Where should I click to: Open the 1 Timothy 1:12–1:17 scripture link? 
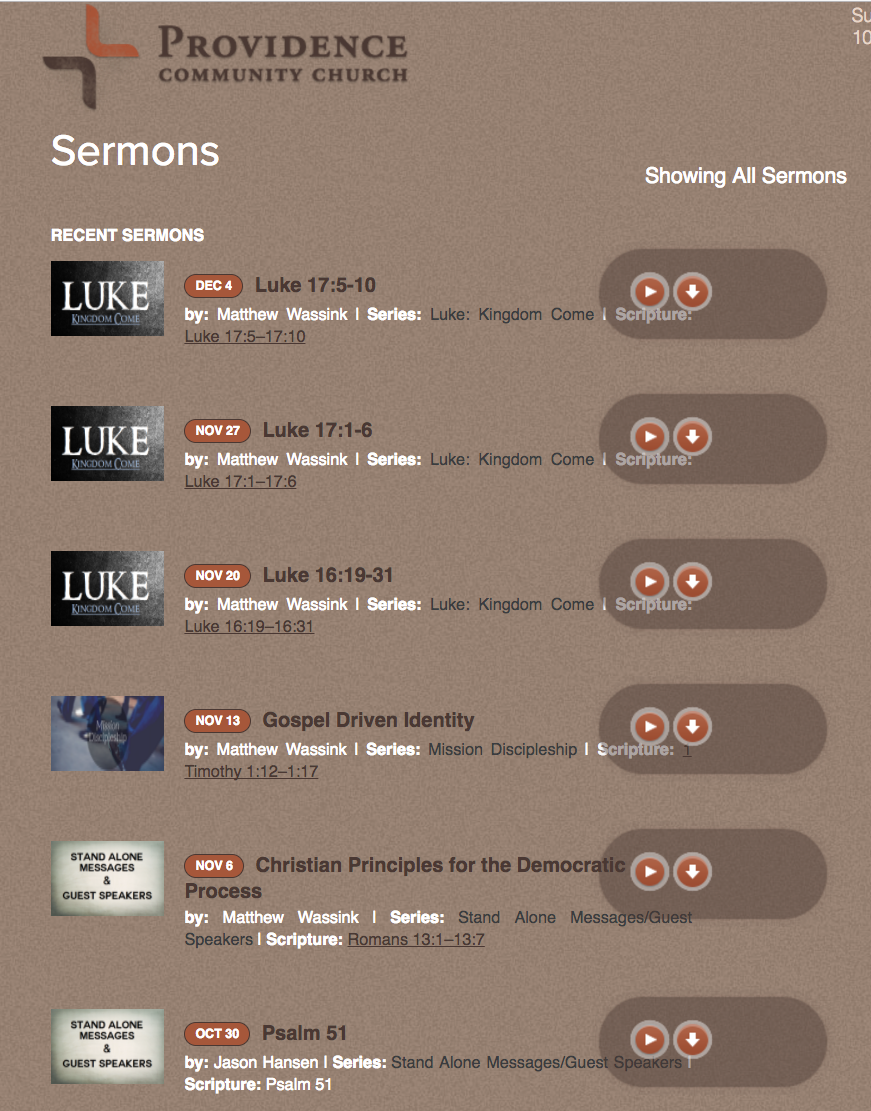[251, 772]
